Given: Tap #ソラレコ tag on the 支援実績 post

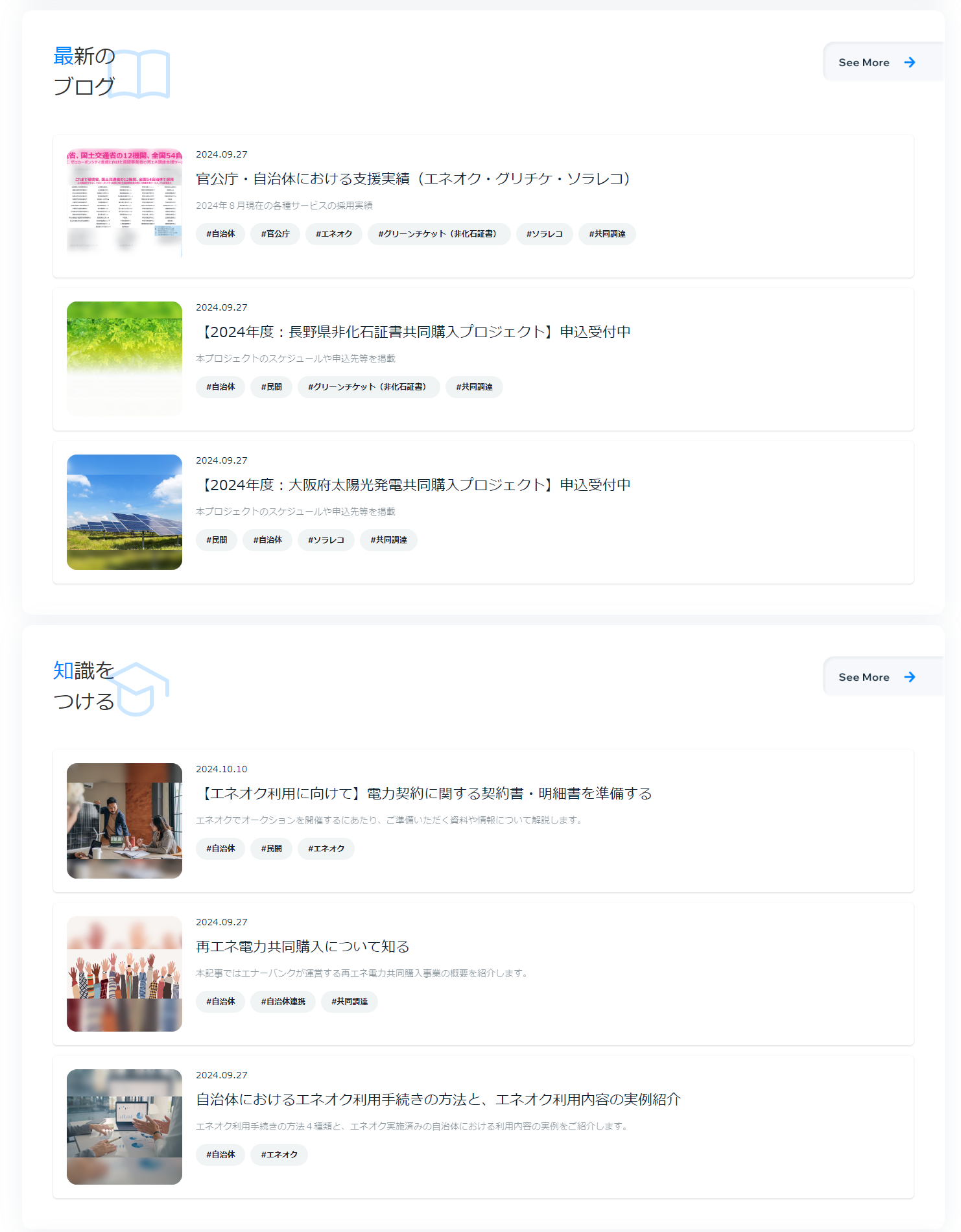Looking at the screenshot, I should tap(544, 234).
